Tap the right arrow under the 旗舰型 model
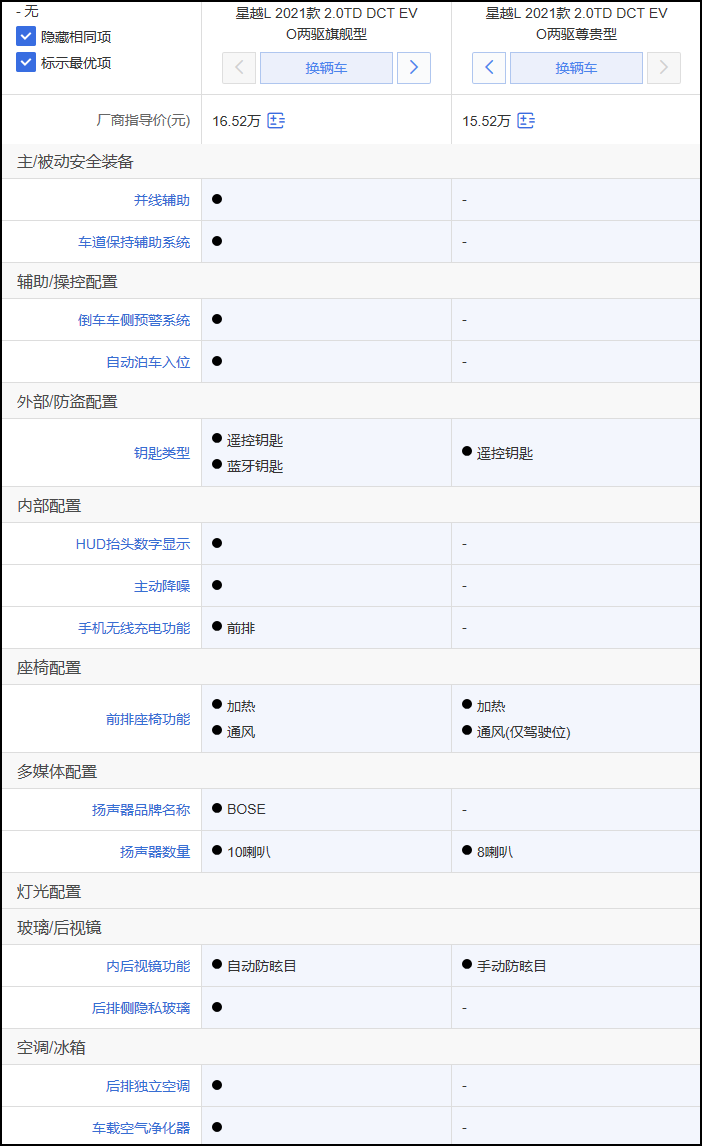The image size is (702, 1146). click(x=414, y=68)
